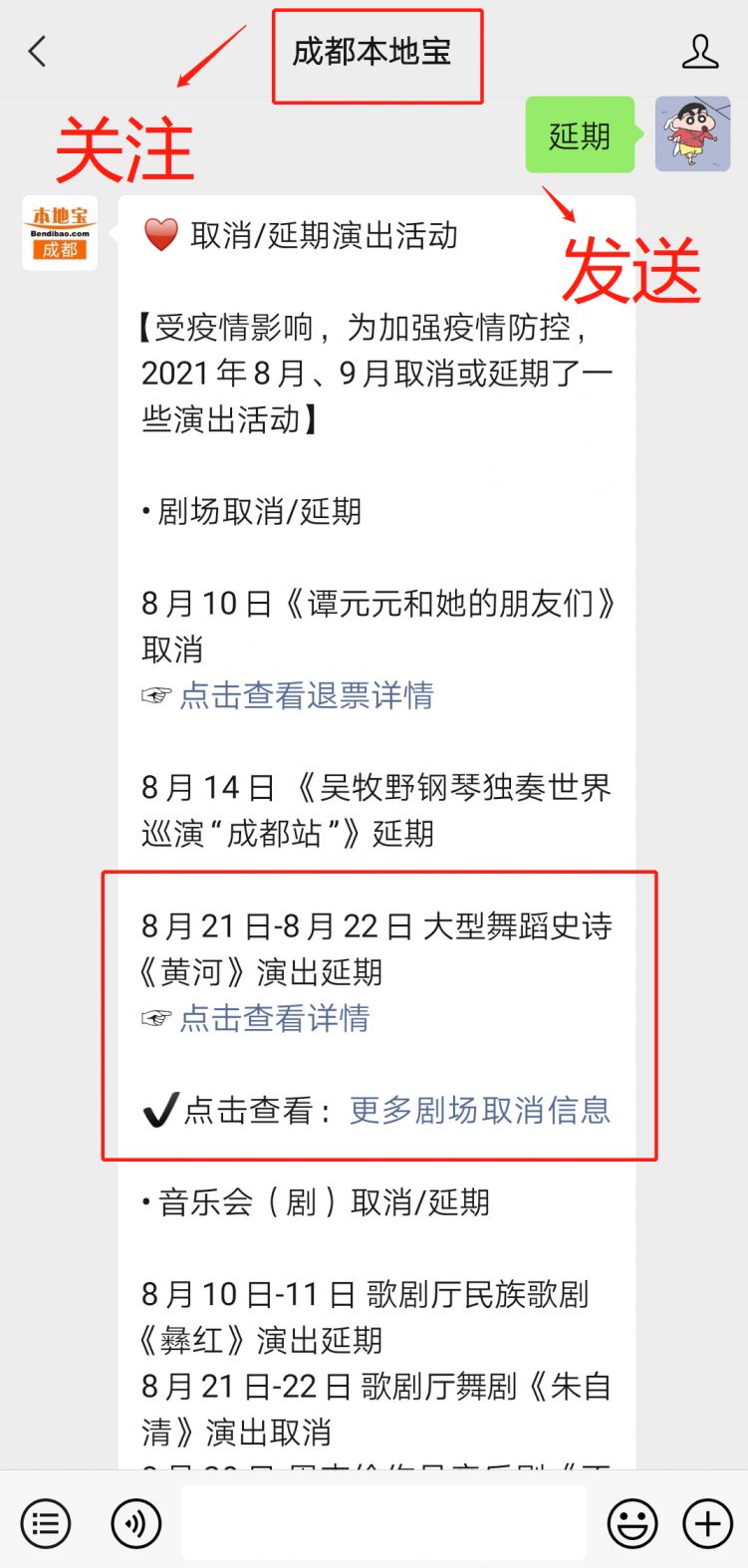
Task: Open the plus attachments panel
Action: pos(707,1522)
